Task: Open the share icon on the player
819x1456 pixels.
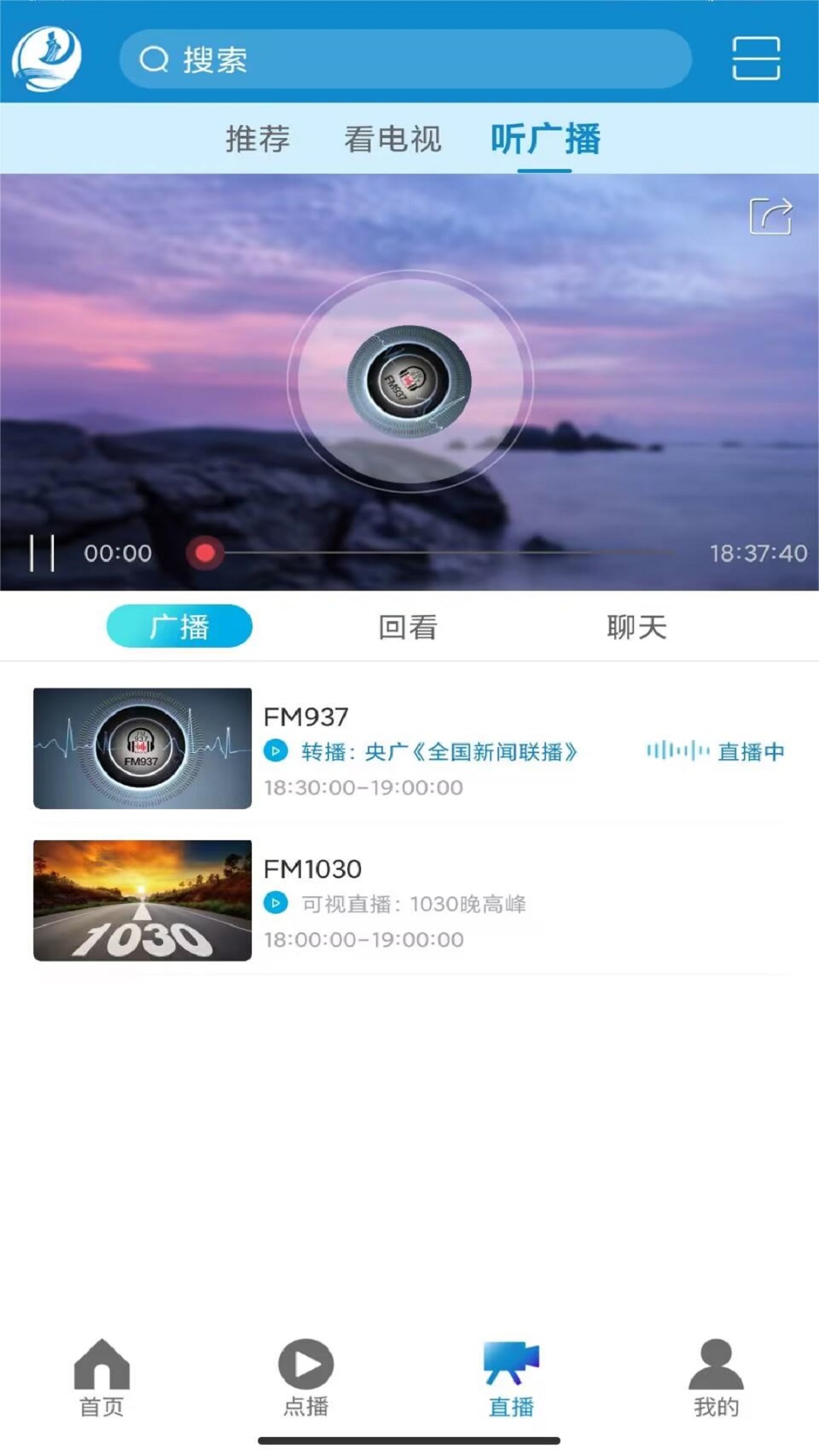Action: click(x=770, y=216)
